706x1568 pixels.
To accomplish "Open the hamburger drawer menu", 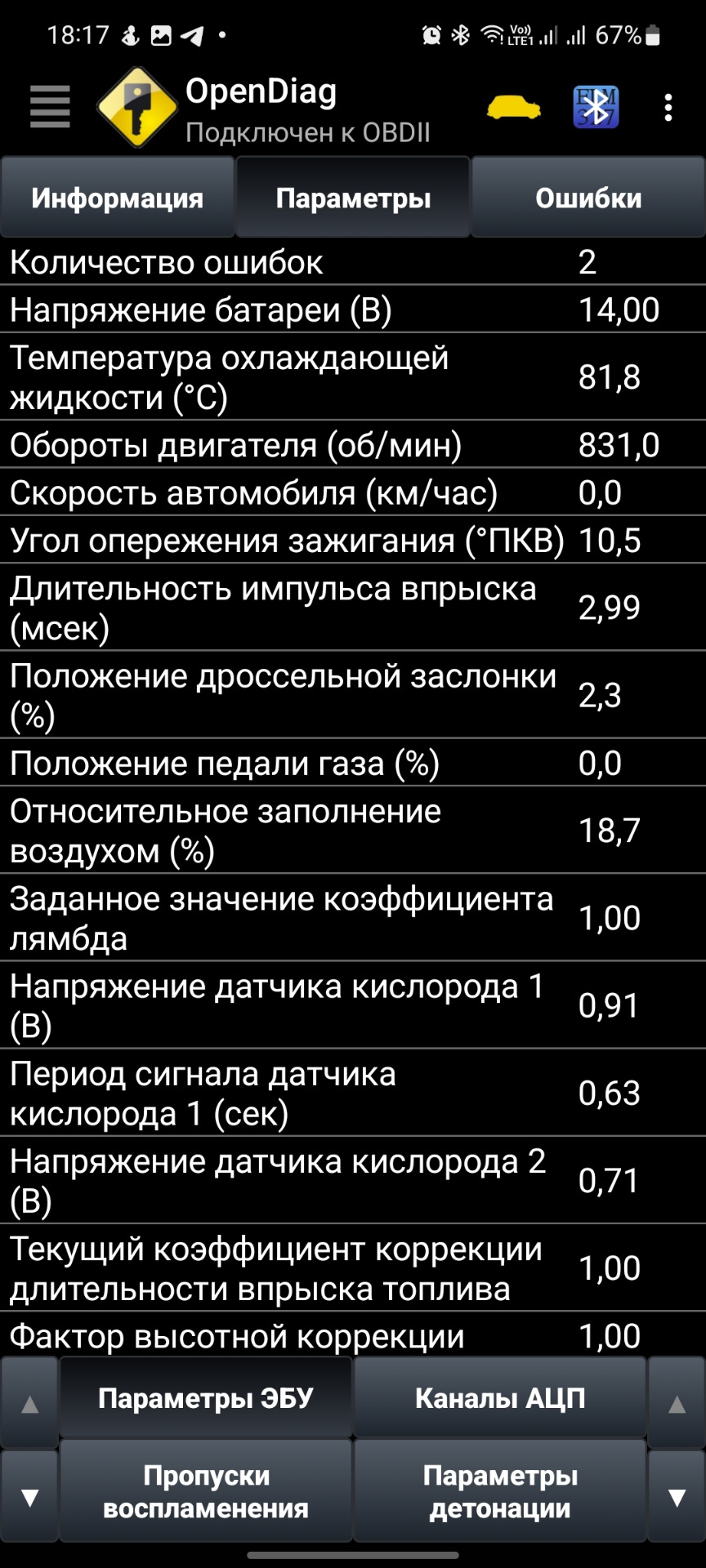I will 50,107.
